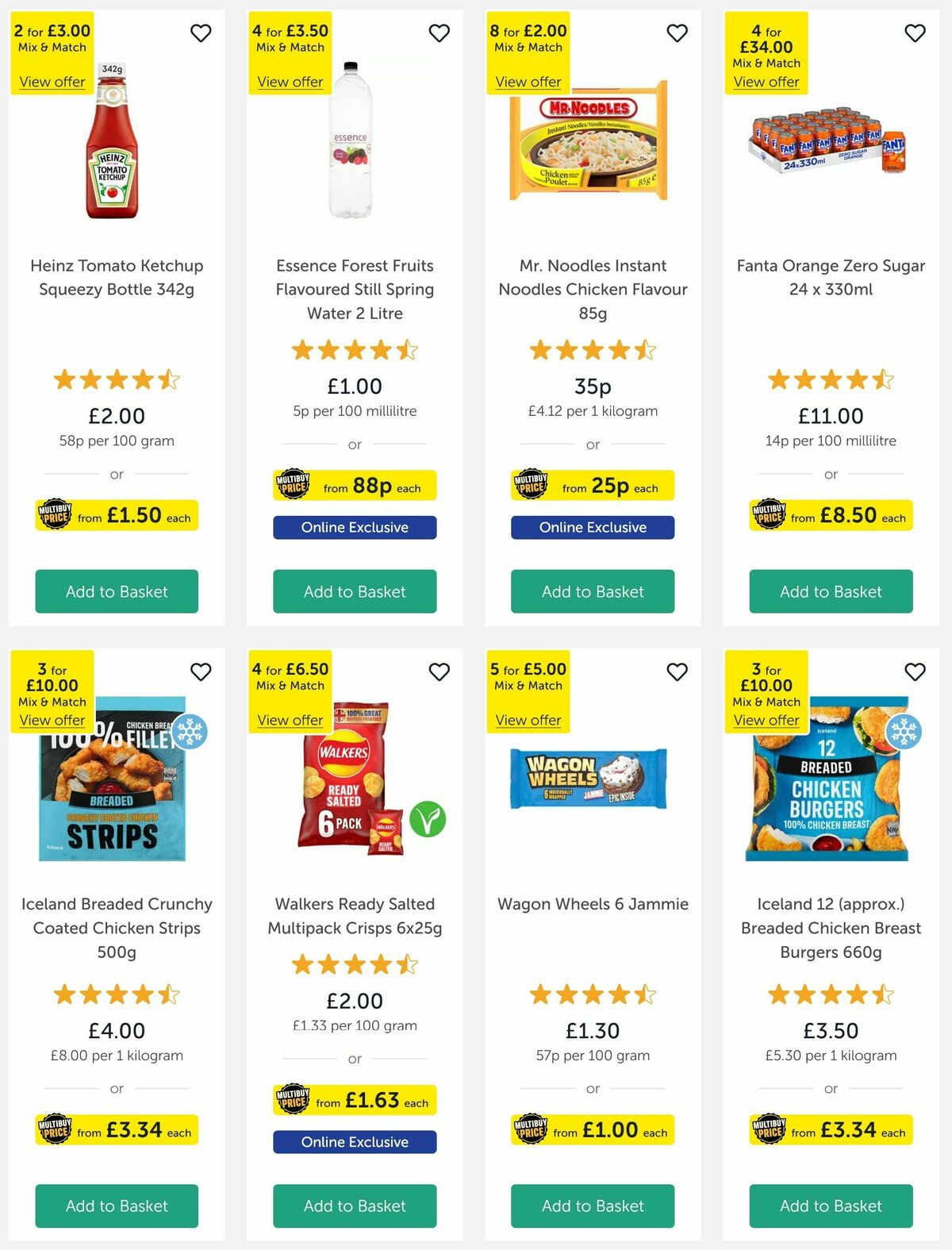This screenshot has height=1250, width=952.
Task: Click the Multibuy Price badge under Wagon Wheels
Action: [x=530, y=1129]
